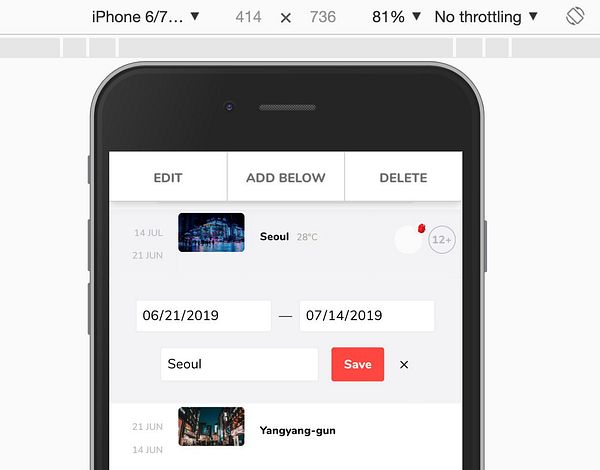Open the start date field 06/21/2019
Screen dimensions: 600x470
203,315
